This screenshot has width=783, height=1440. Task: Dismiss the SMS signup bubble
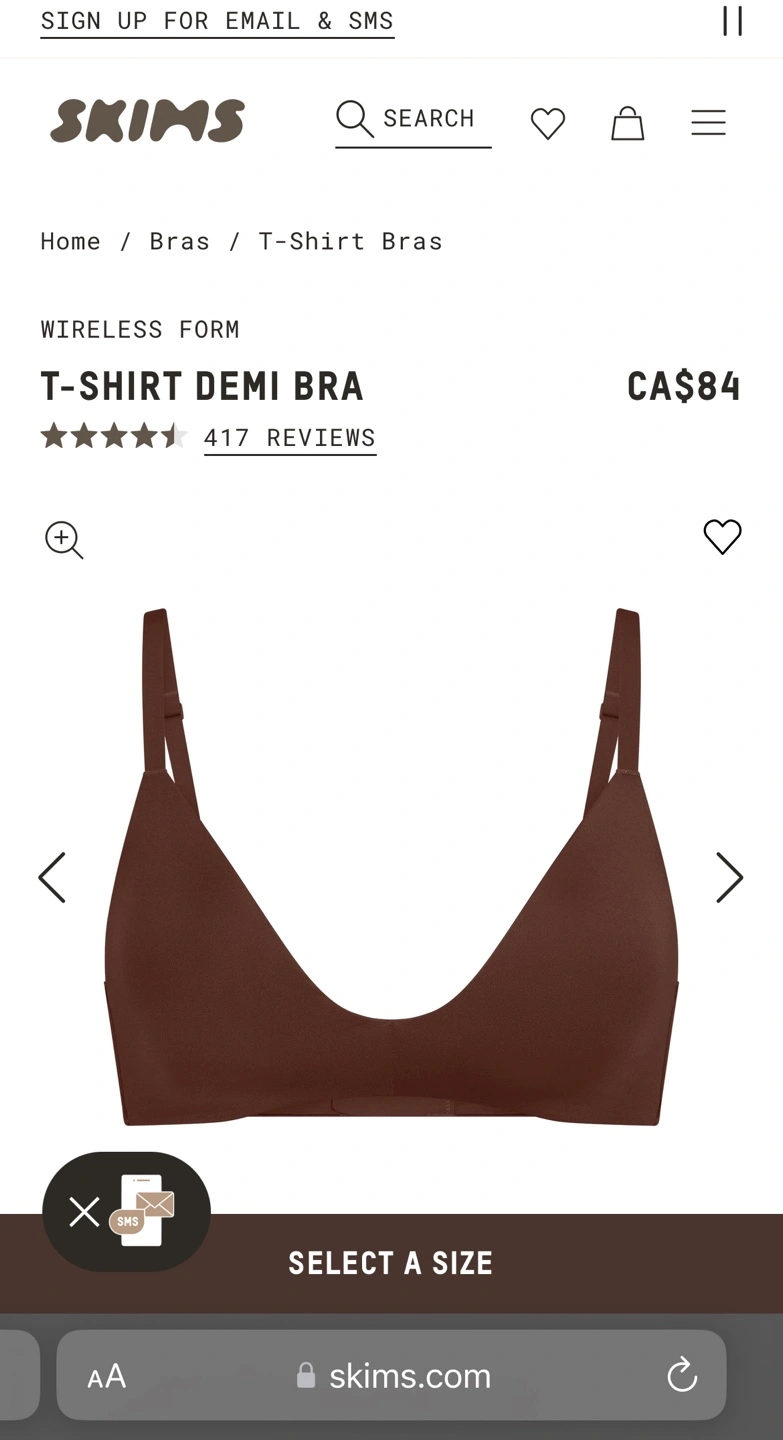click(84, 1212)
